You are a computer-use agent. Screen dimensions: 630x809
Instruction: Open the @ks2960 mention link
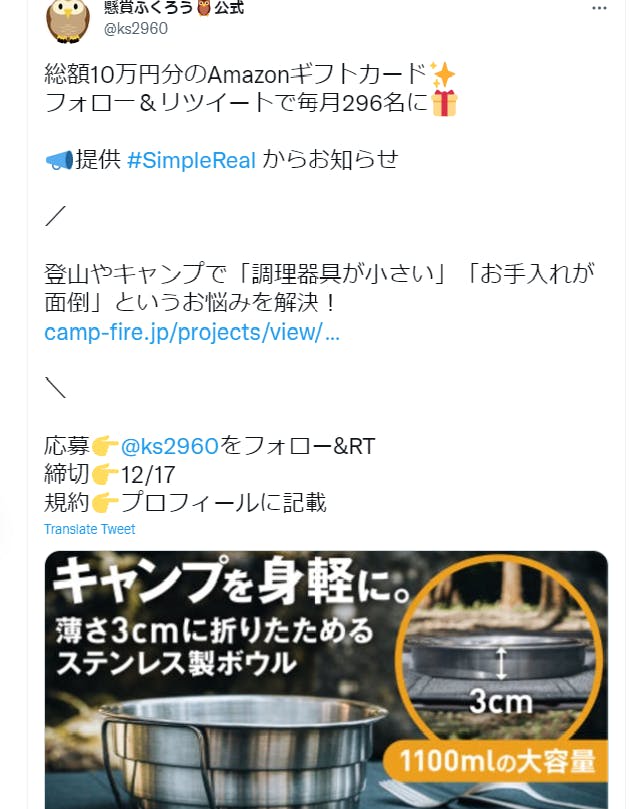point(170,446)
